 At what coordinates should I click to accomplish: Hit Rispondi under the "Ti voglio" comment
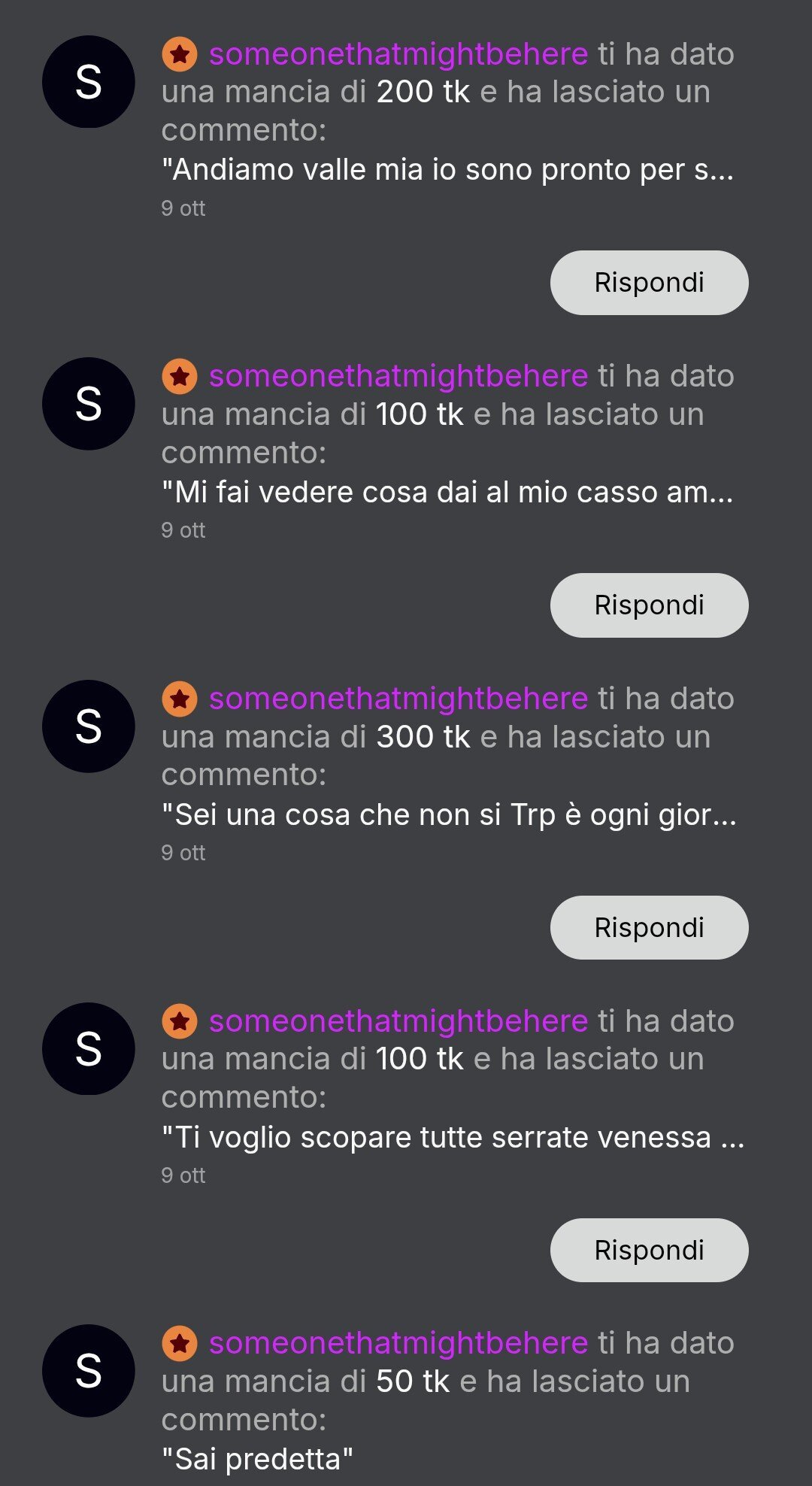point(649,1251)
